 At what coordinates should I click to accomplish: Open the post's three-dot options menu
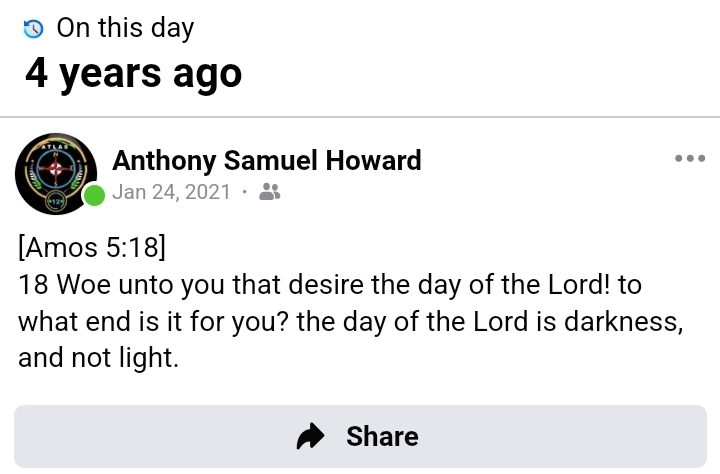point(690,159)
